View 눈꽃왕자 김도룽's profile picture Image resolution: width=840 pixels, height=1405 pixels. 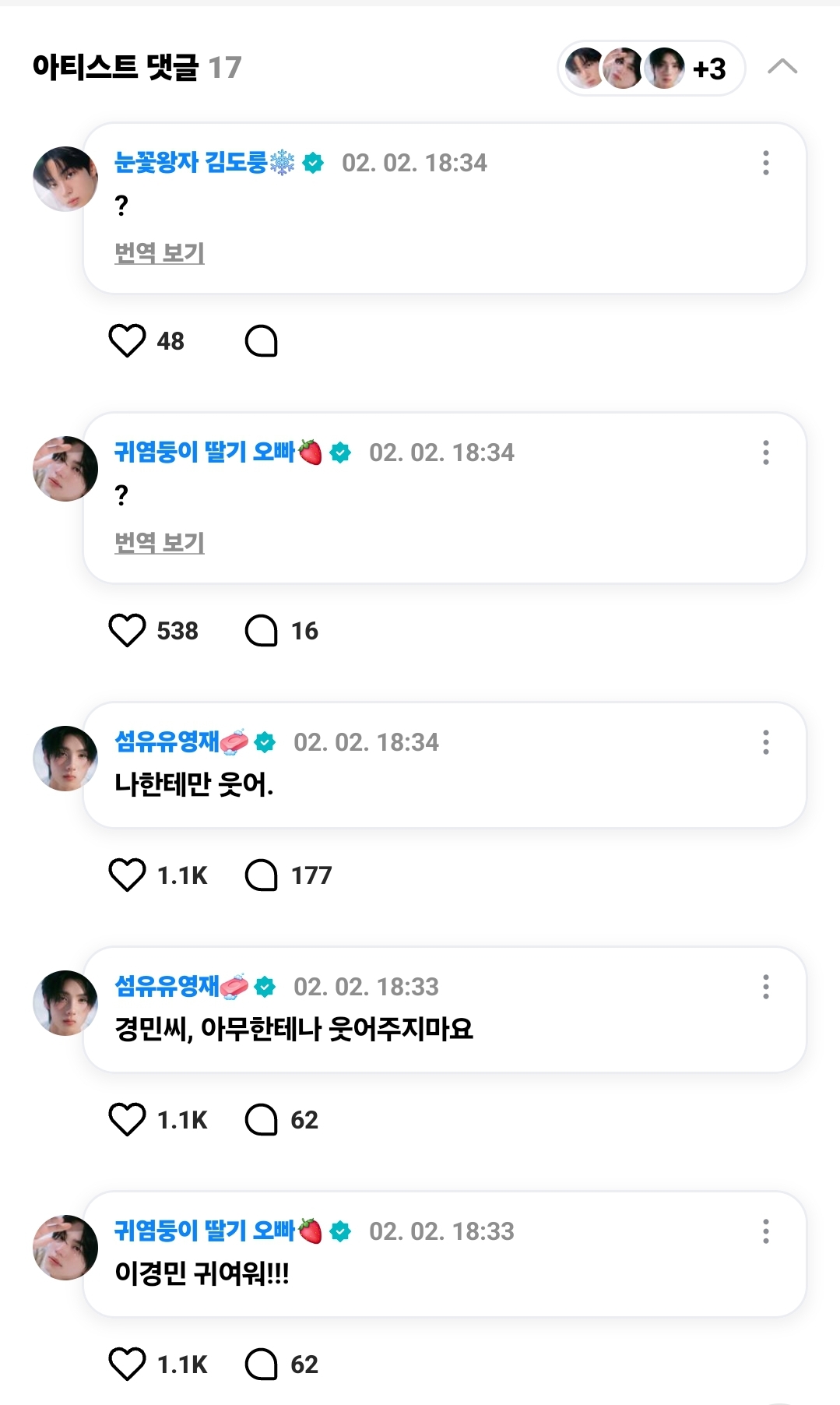(65, 179)
